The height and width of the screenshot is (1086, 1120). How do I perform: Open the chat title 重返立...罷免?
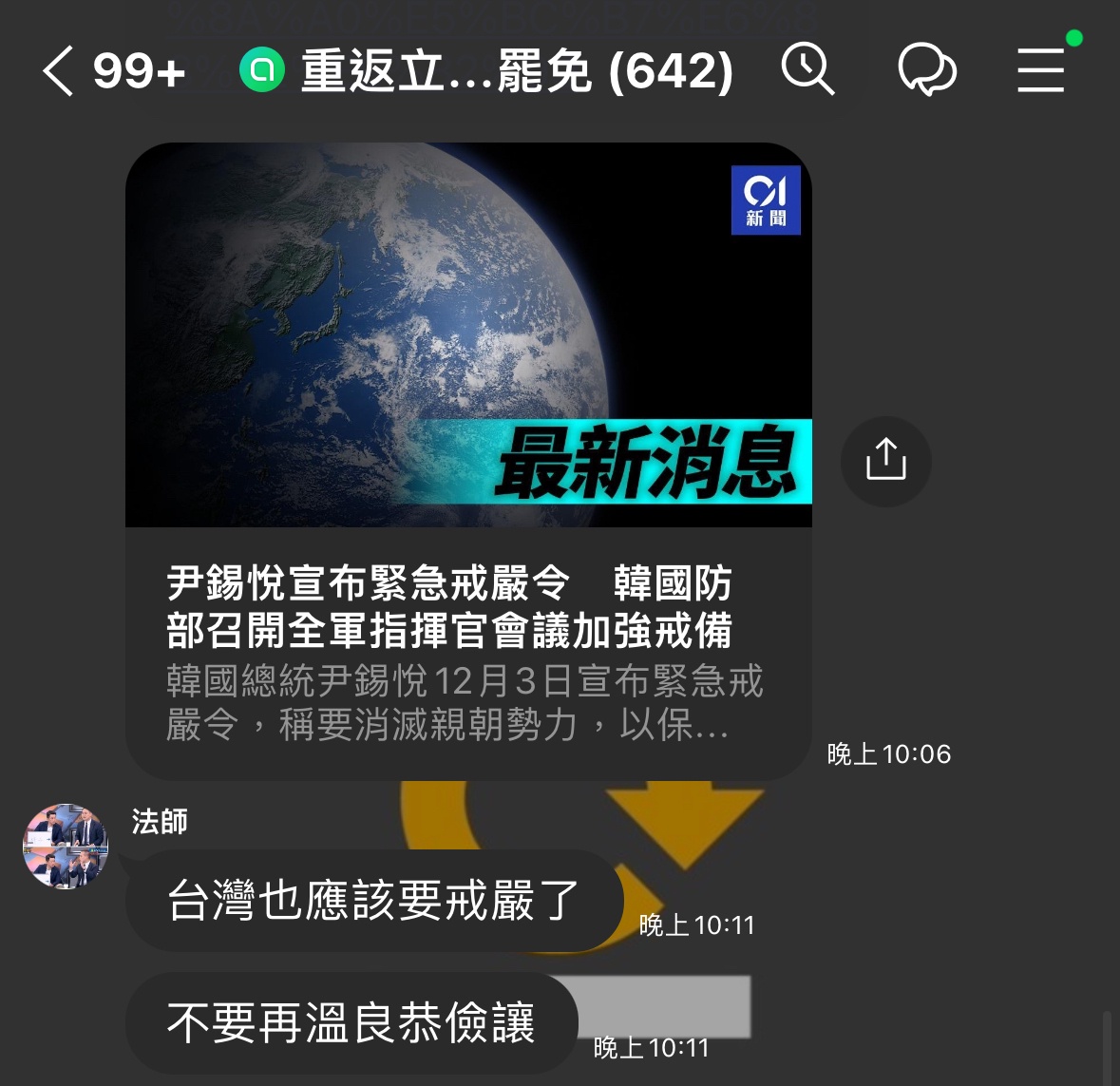[x=516, y=71]
